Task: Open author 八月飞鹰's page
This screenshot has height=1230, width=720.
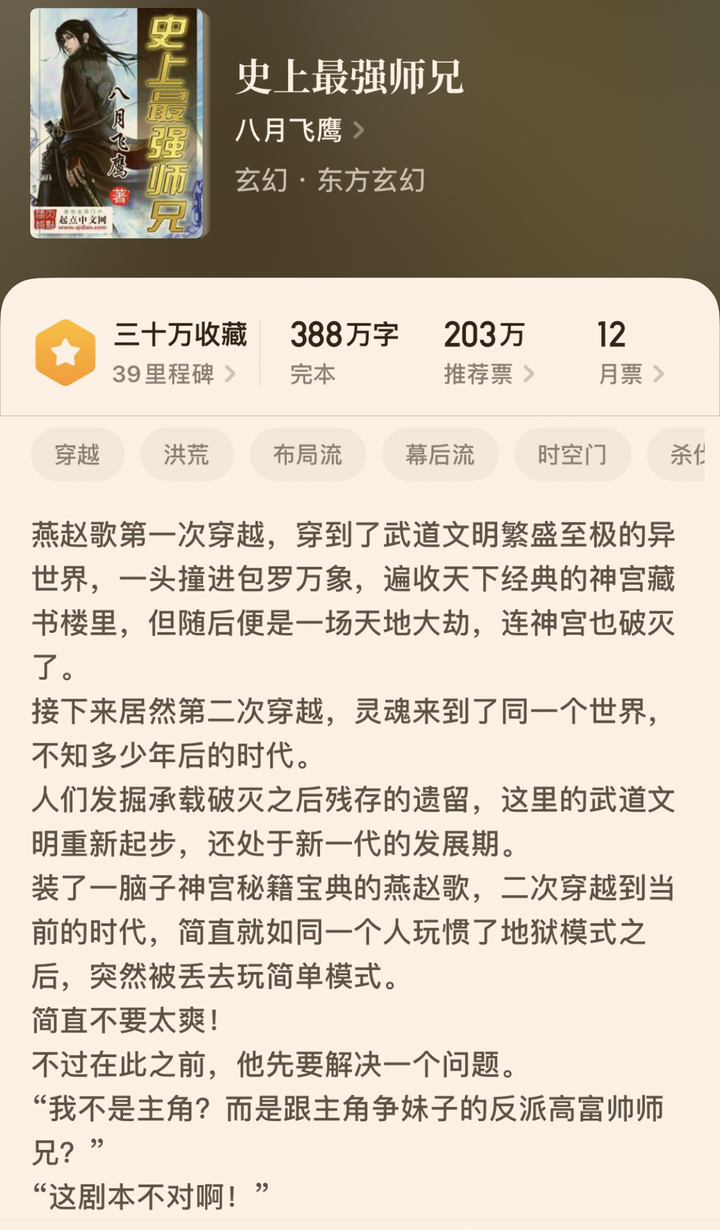Action: coord(299,130)
